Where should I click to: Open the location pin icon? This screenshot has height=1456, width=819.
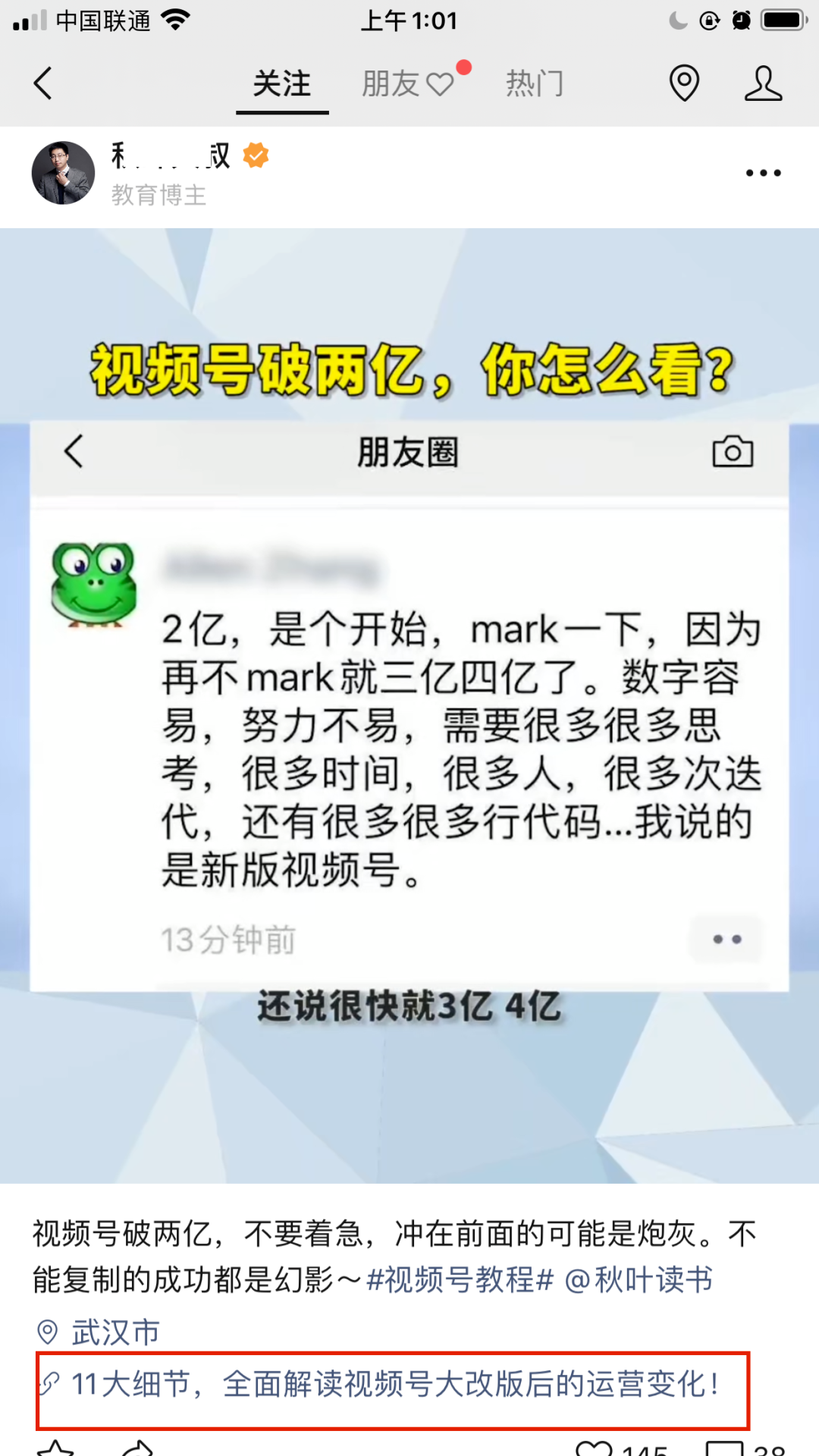(684, 83)
